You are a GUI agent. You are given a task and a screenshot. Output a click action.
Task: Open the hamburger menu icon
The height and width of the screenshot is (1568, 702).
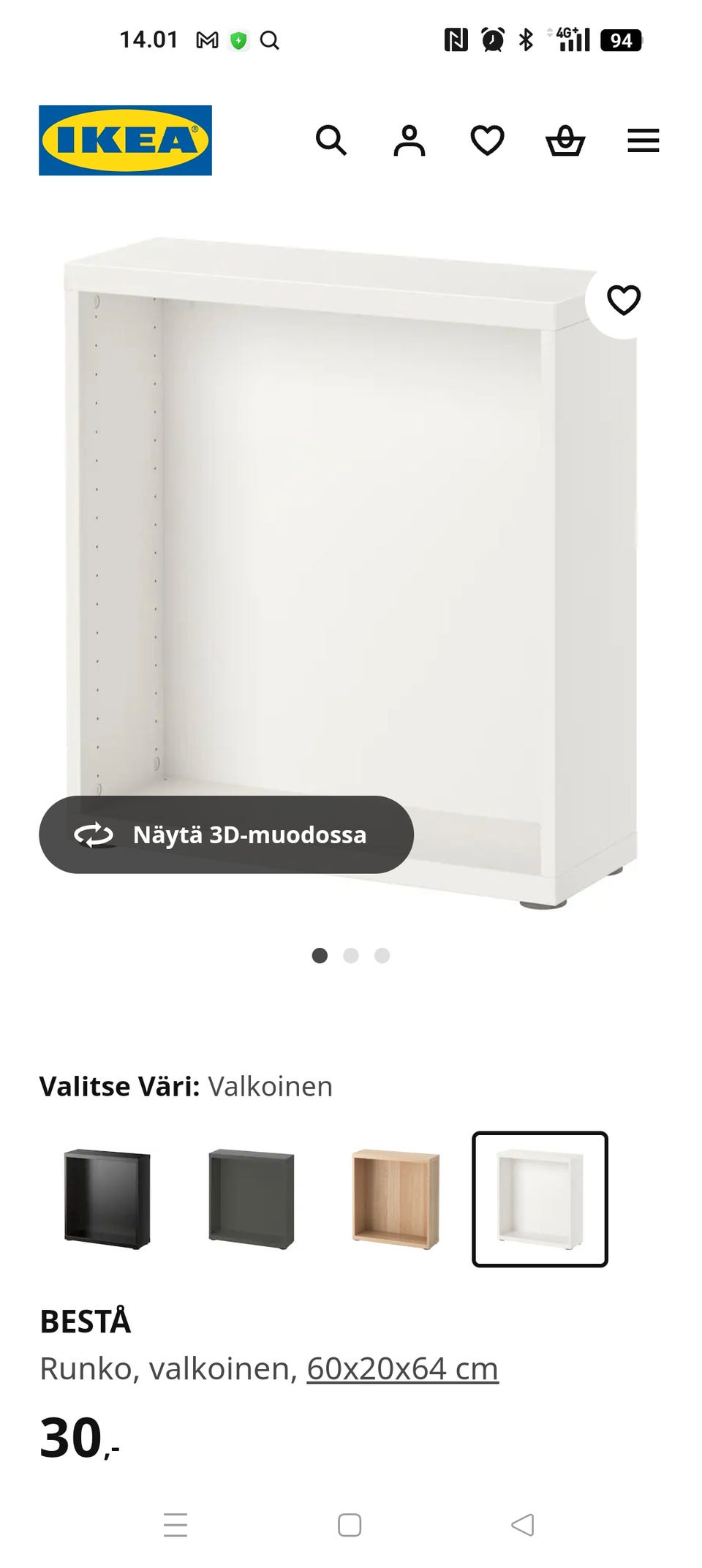click(643, 140)
